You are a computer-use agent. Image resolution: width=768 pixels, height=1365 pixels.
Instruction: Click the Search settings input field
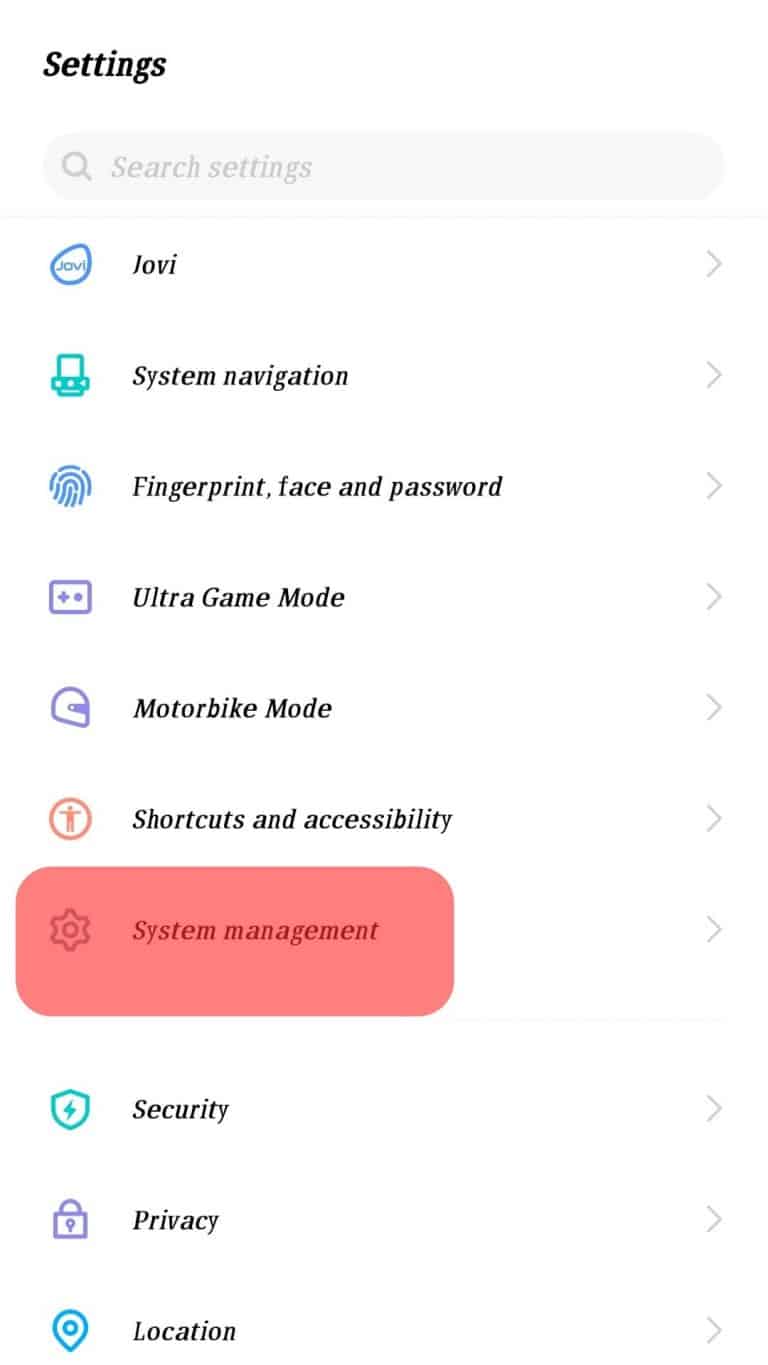pos(384,166)
